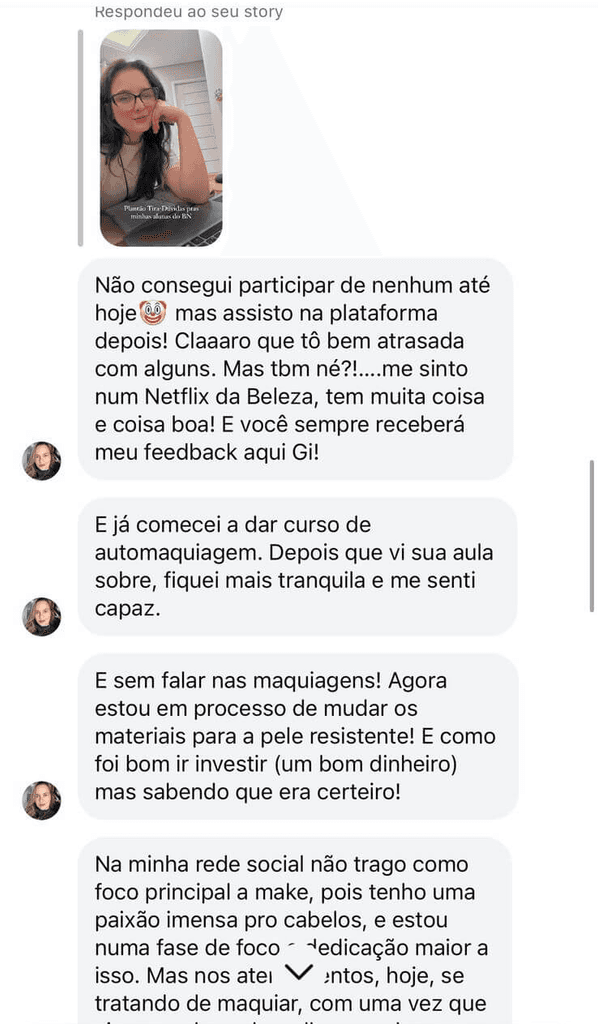The height and width of the screenshot is (1024, 598).
Task: Open the replied story preview thumbnail
Action: click(161, 138)
